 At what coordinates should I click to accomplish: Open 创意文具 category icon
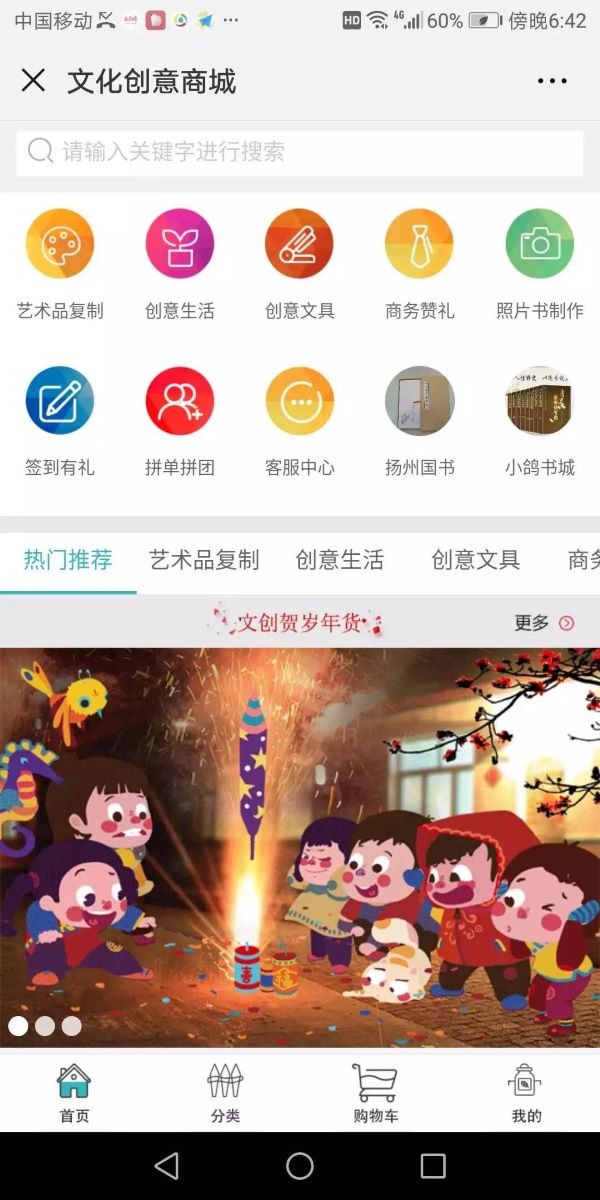tap(299, 244)
